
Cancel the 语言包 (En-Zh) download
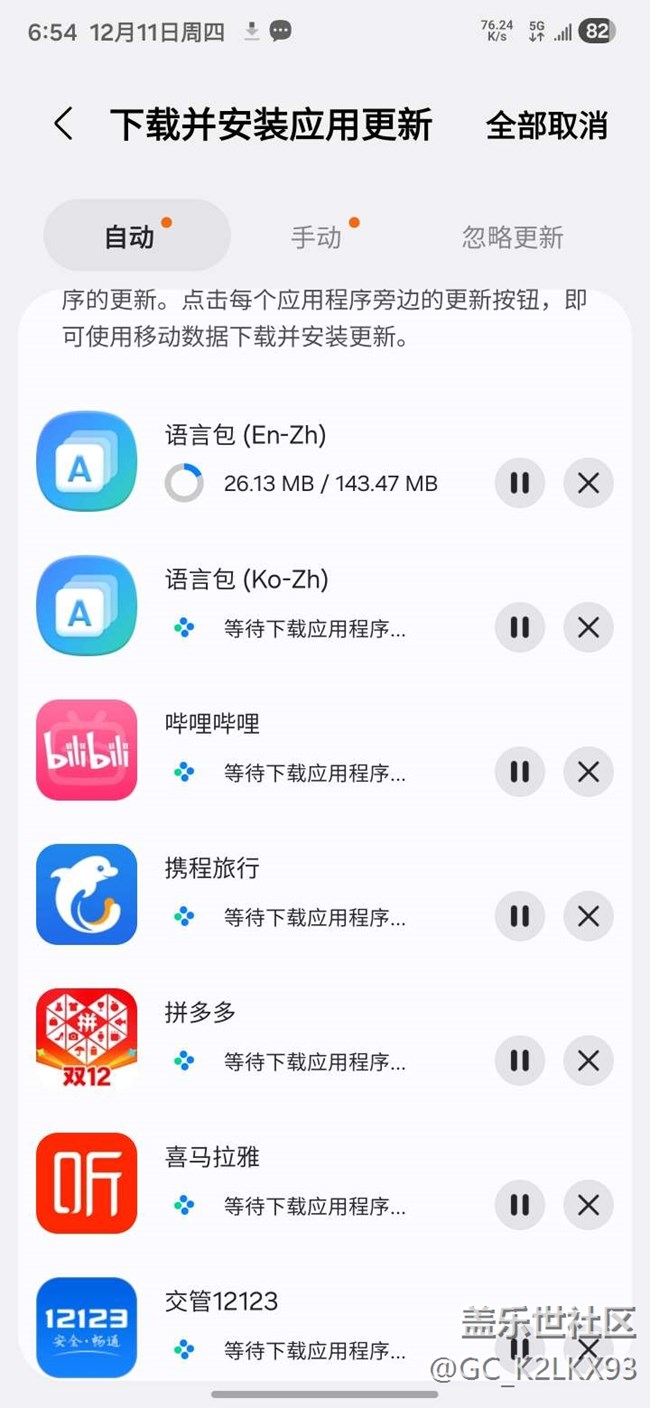click(x=588, y=484)
